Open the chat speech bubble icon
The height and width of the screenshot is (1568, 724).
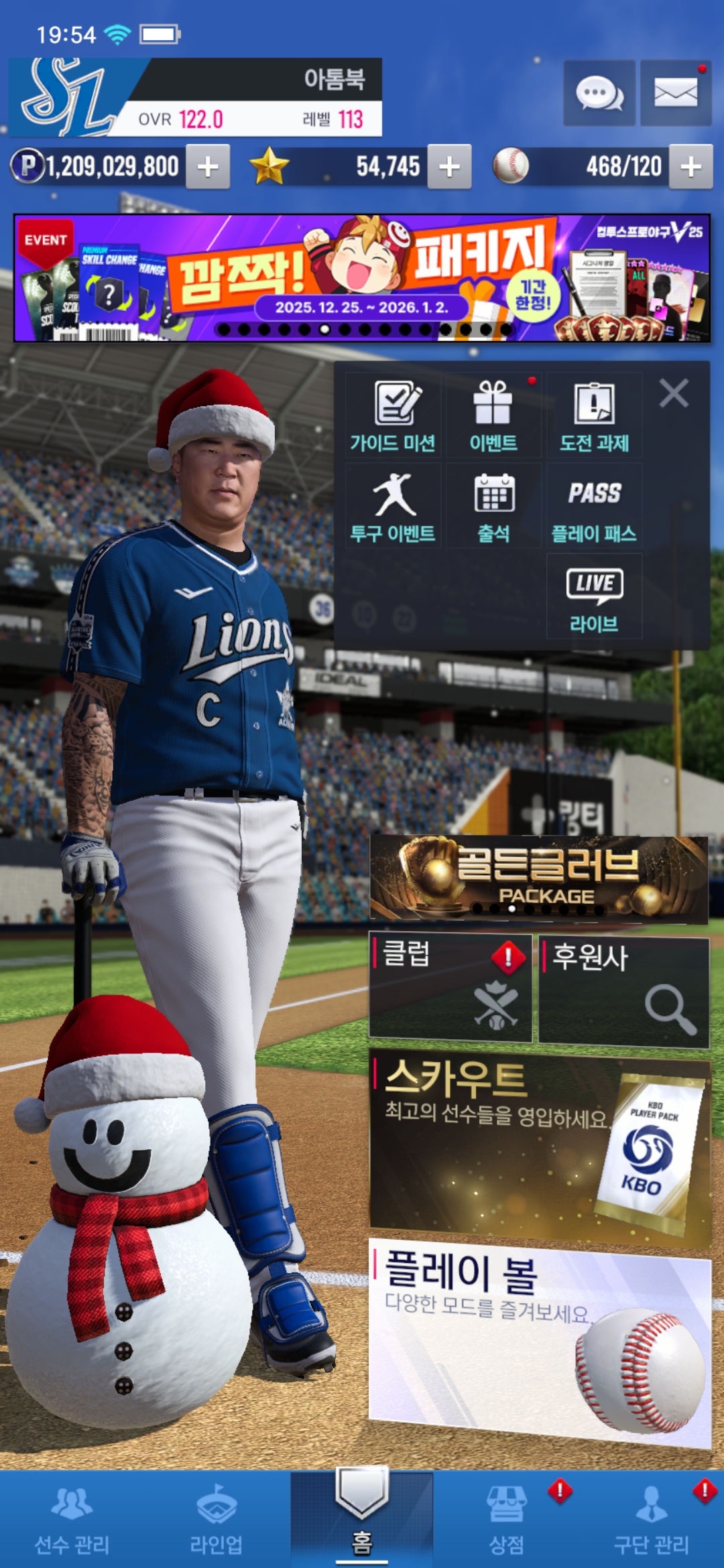pos(599,93)
